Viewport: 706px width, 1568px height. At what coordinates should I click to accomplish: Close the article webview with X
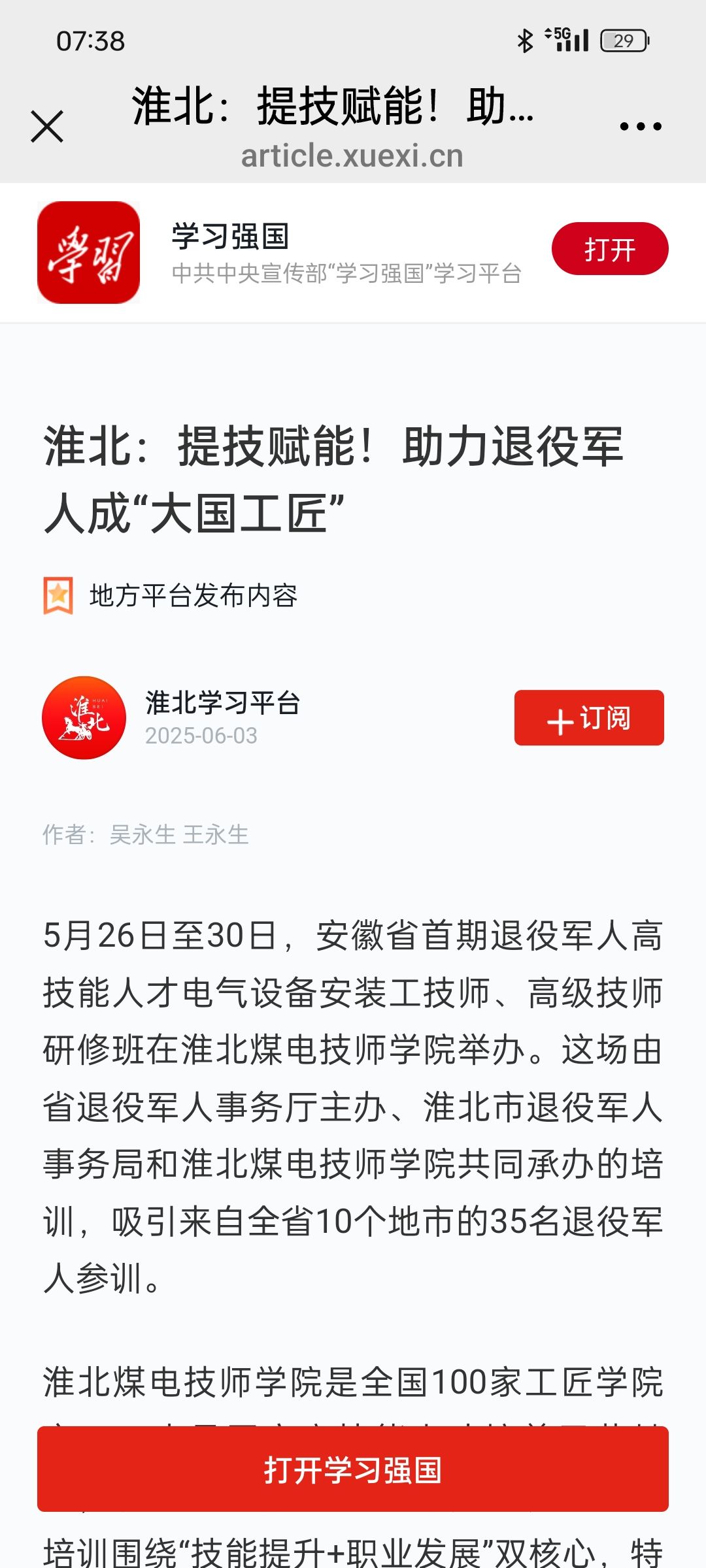tap(47, 126)
